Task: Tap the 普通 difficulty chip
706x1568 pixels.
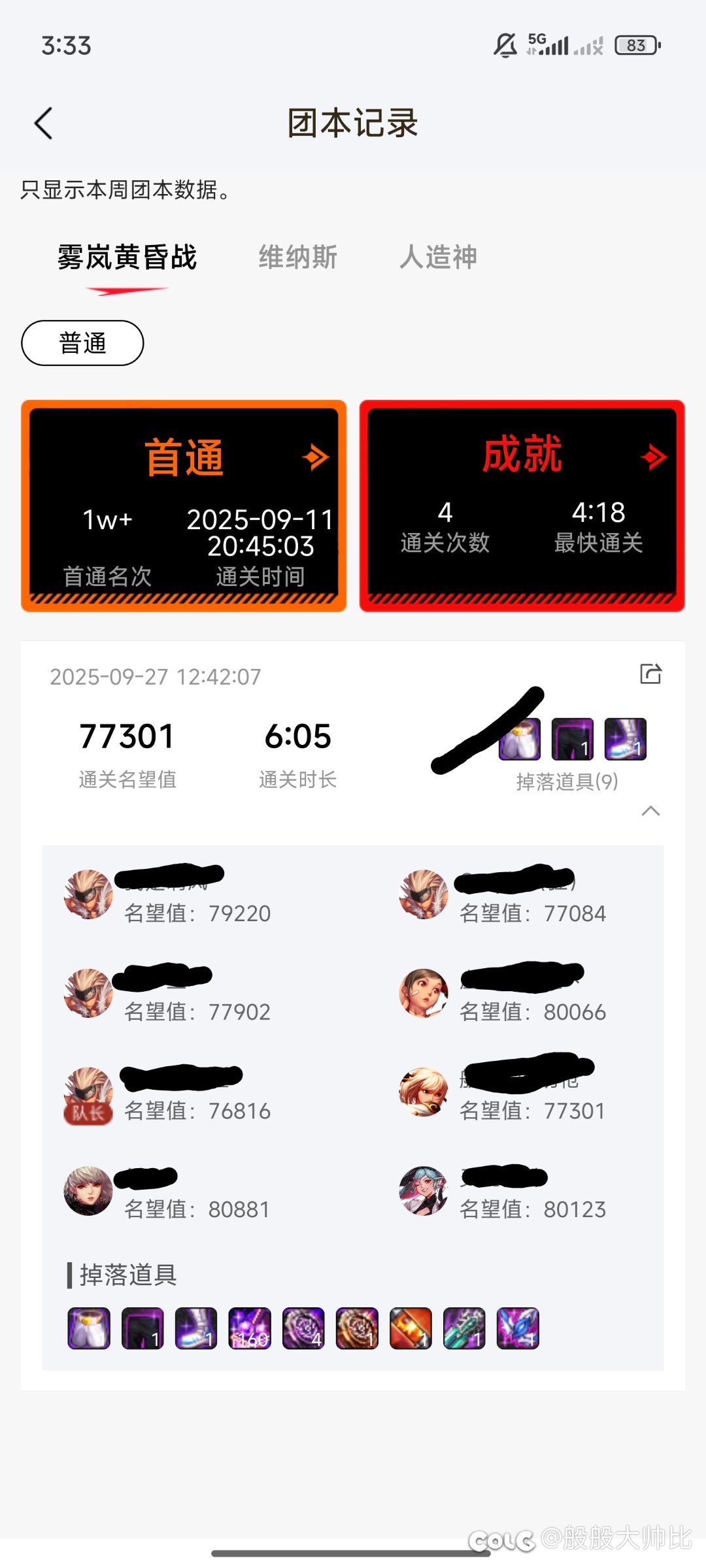Action: [x=82, y=343]
